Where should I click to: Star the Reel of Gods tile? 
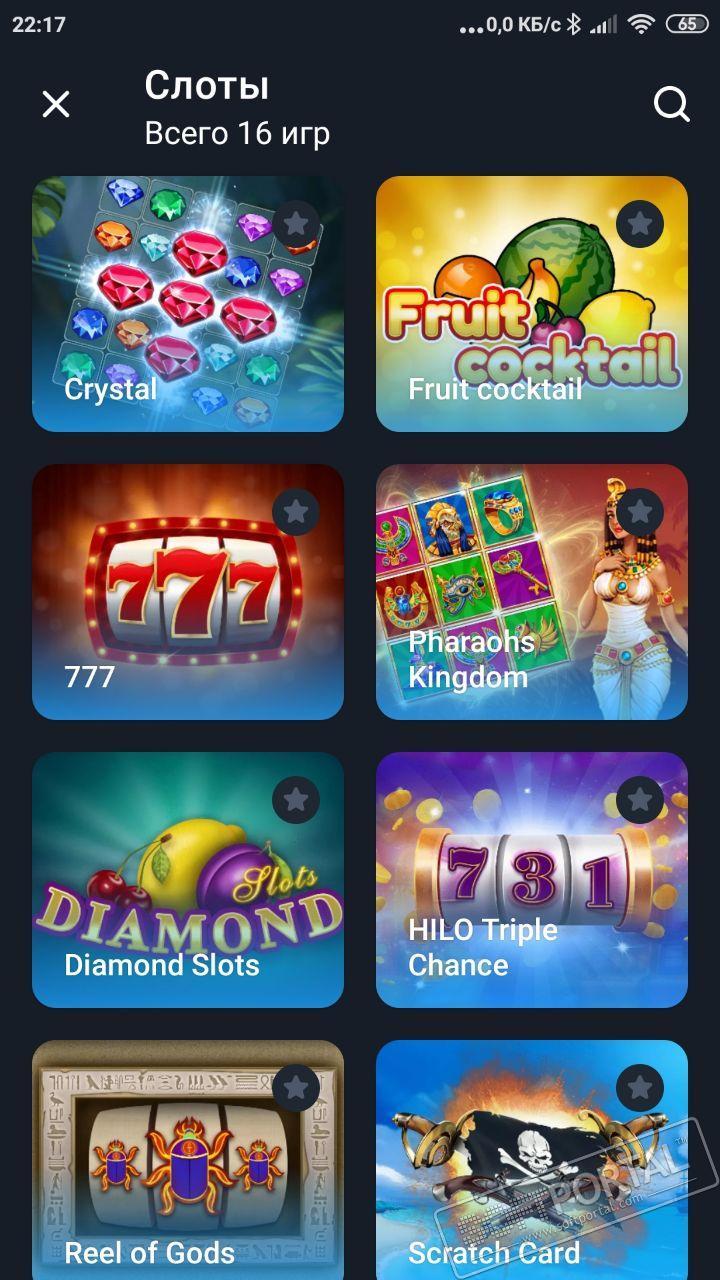click(x=296, y=1089)
